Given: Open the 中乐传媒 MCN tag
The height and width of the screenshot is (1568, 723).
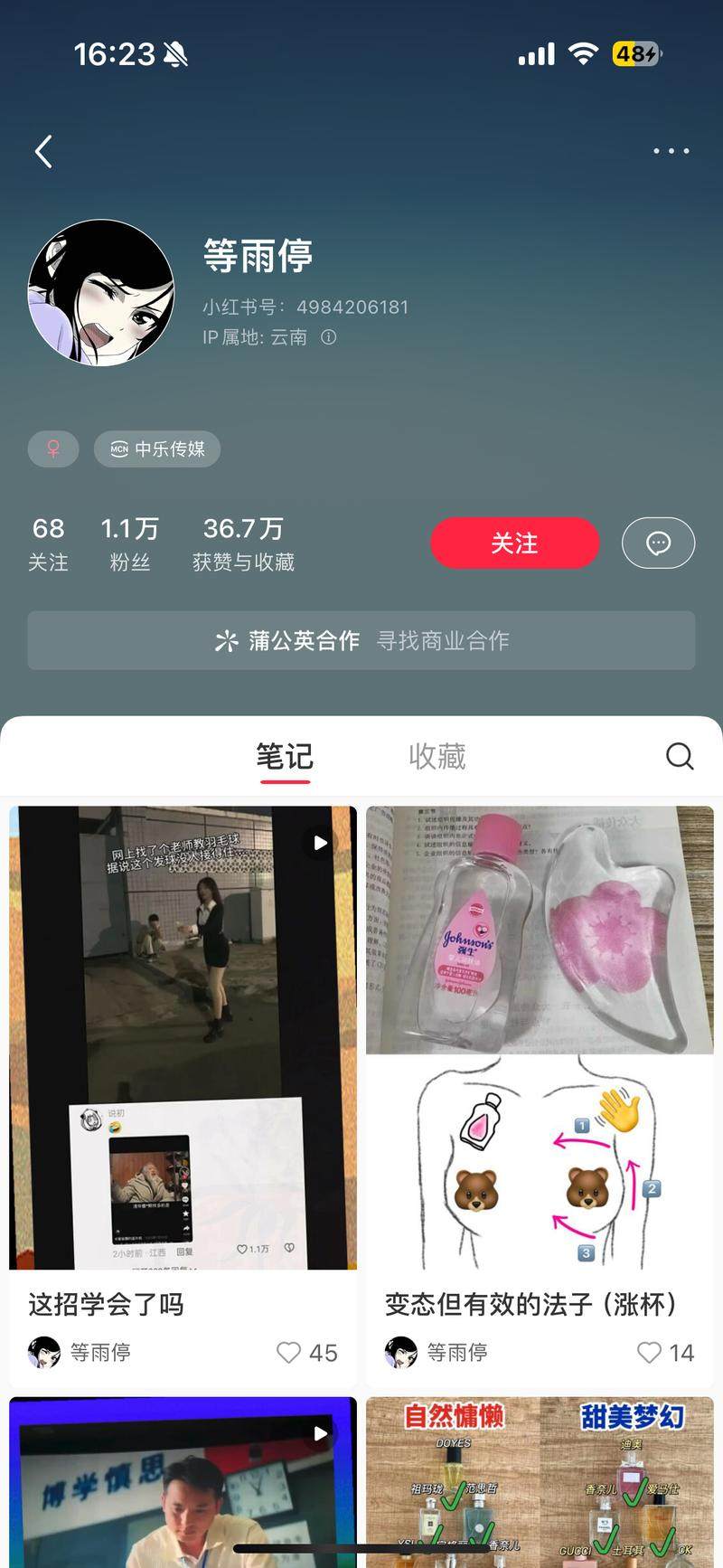Looking at the screenshot, I should click(x=157, y=449).
